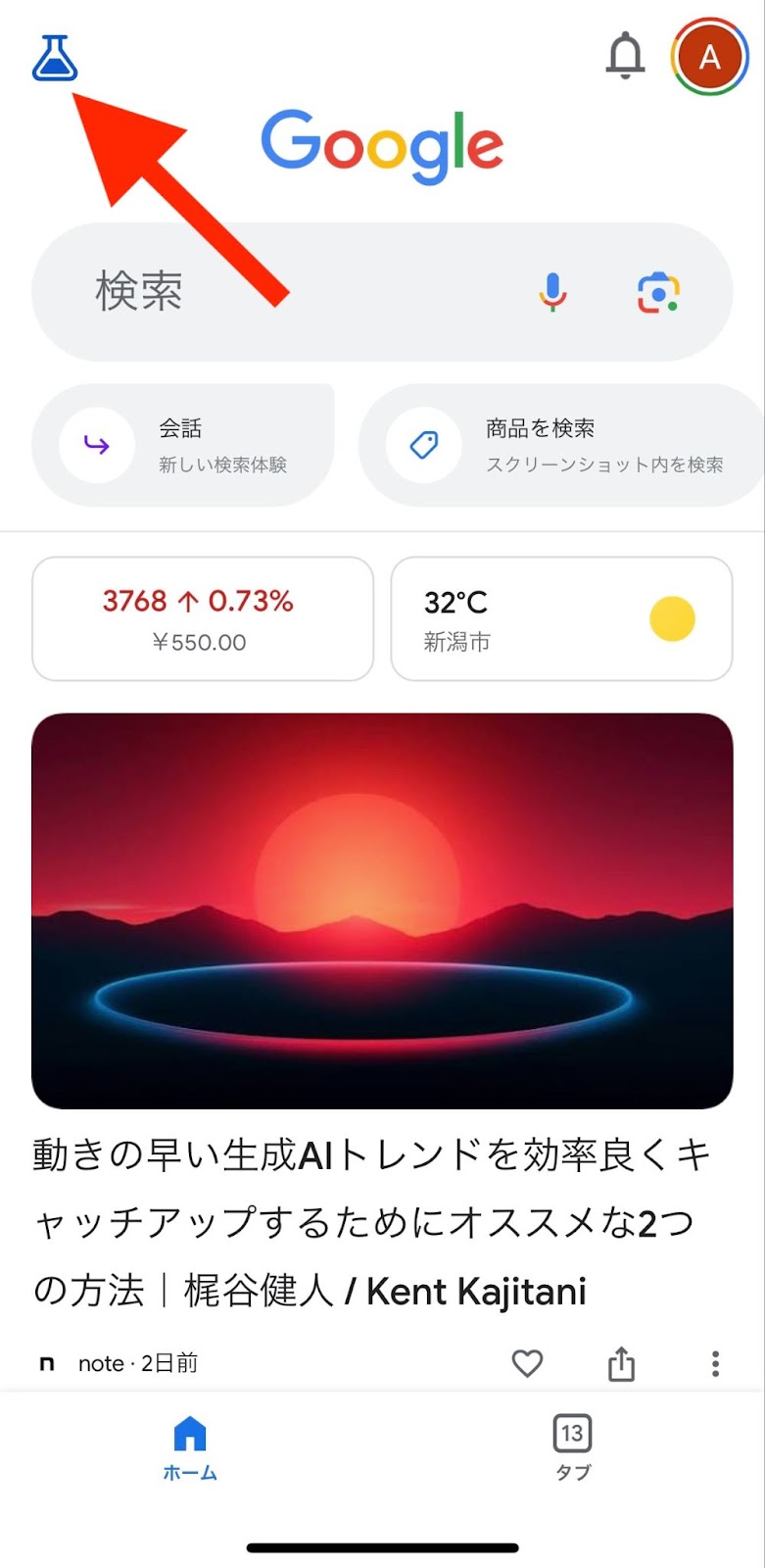
Task: Select the 会話 new search experience chip
Action: click(x=183, y=445)
